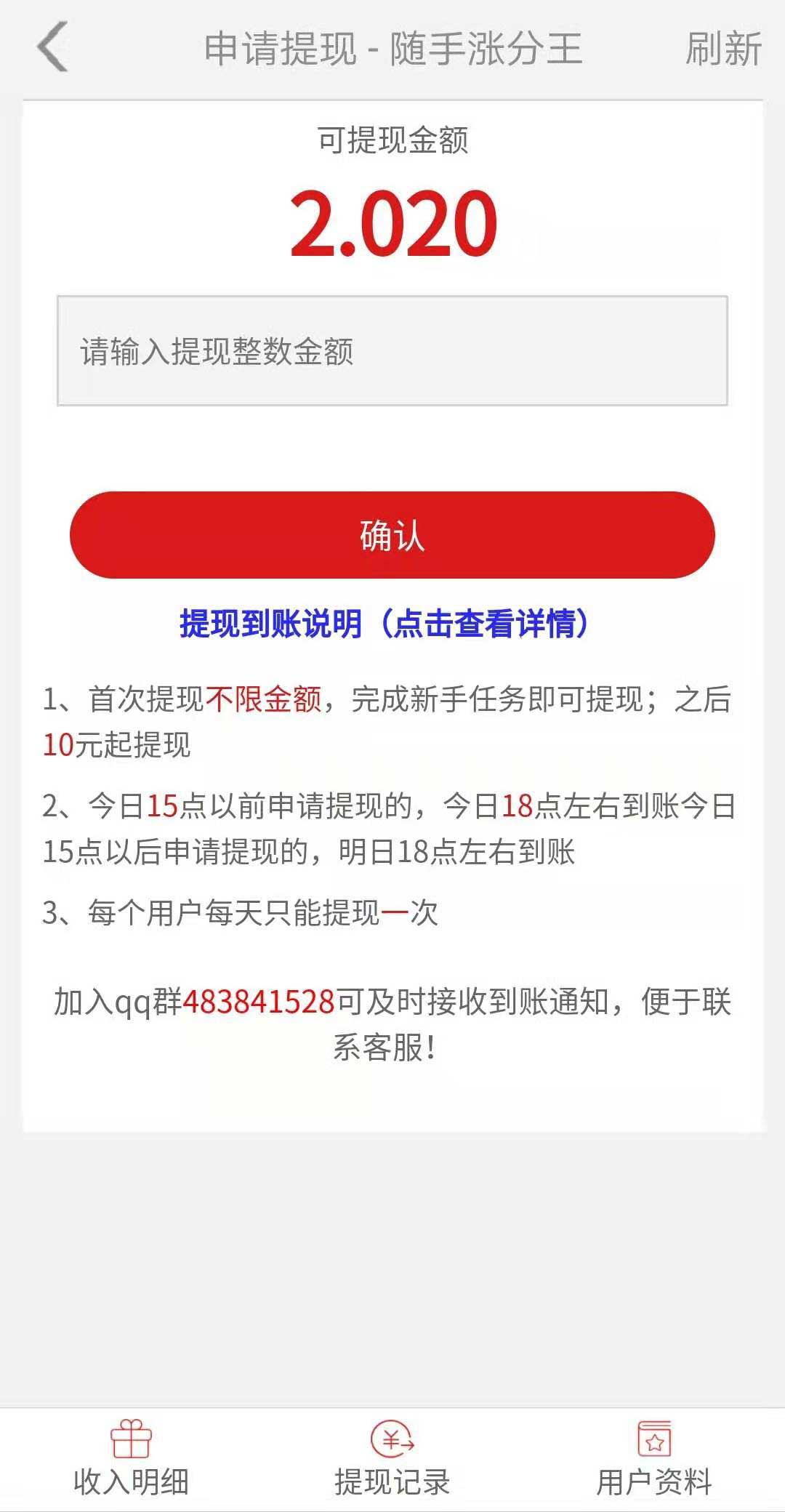The image size is (785, 1512).
Task: Focus the 请输入提现整数金额 input field
Action: pyautogui.click(x=392, y=350)
